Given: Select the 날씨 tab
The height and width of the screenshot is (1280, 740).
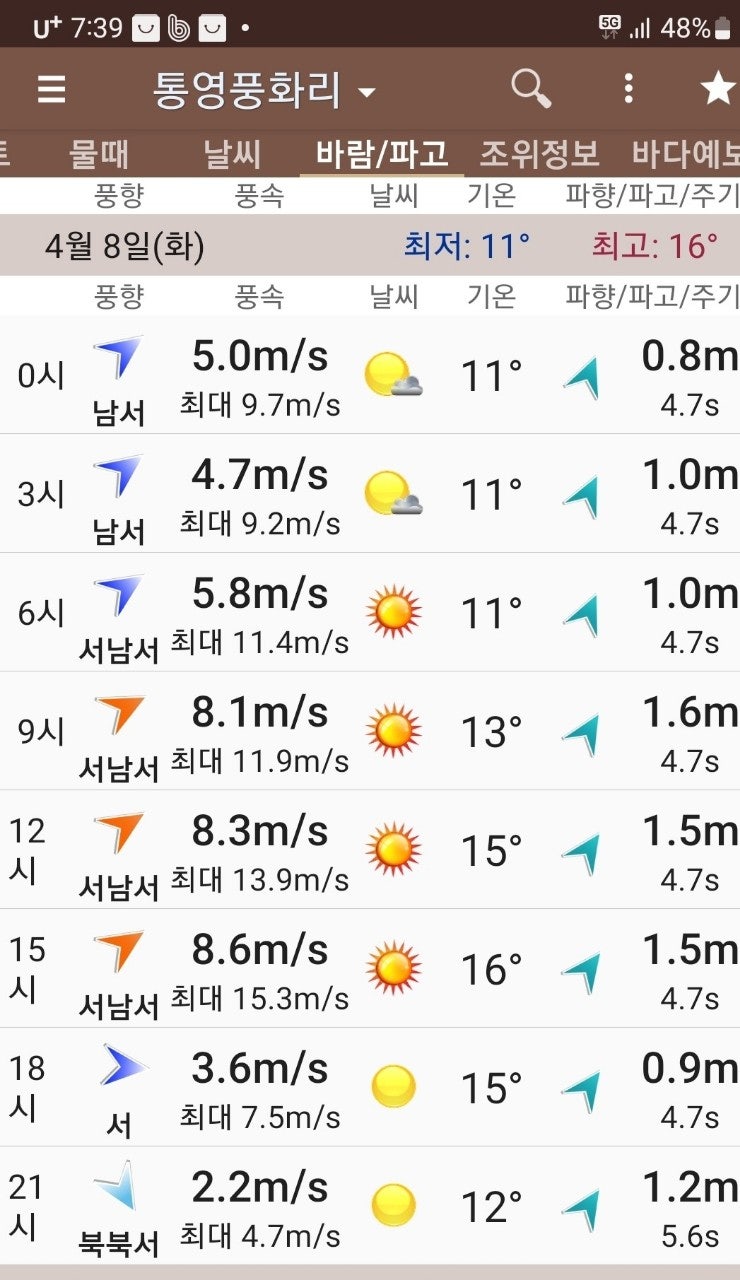Looking at the screenshot, I should pyautogui.click(x=235, y=153).
